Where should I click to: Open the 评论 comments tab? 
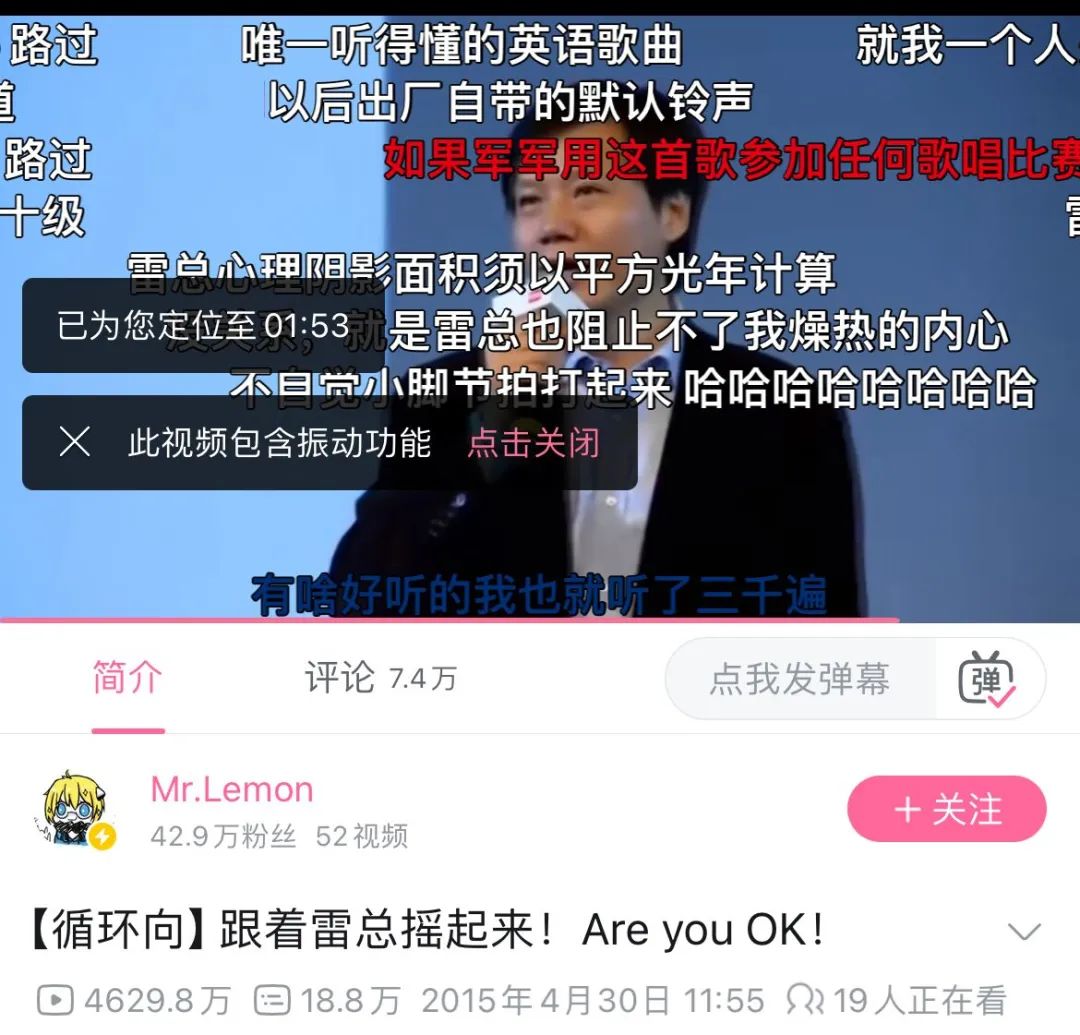click(x=380, y=678)
